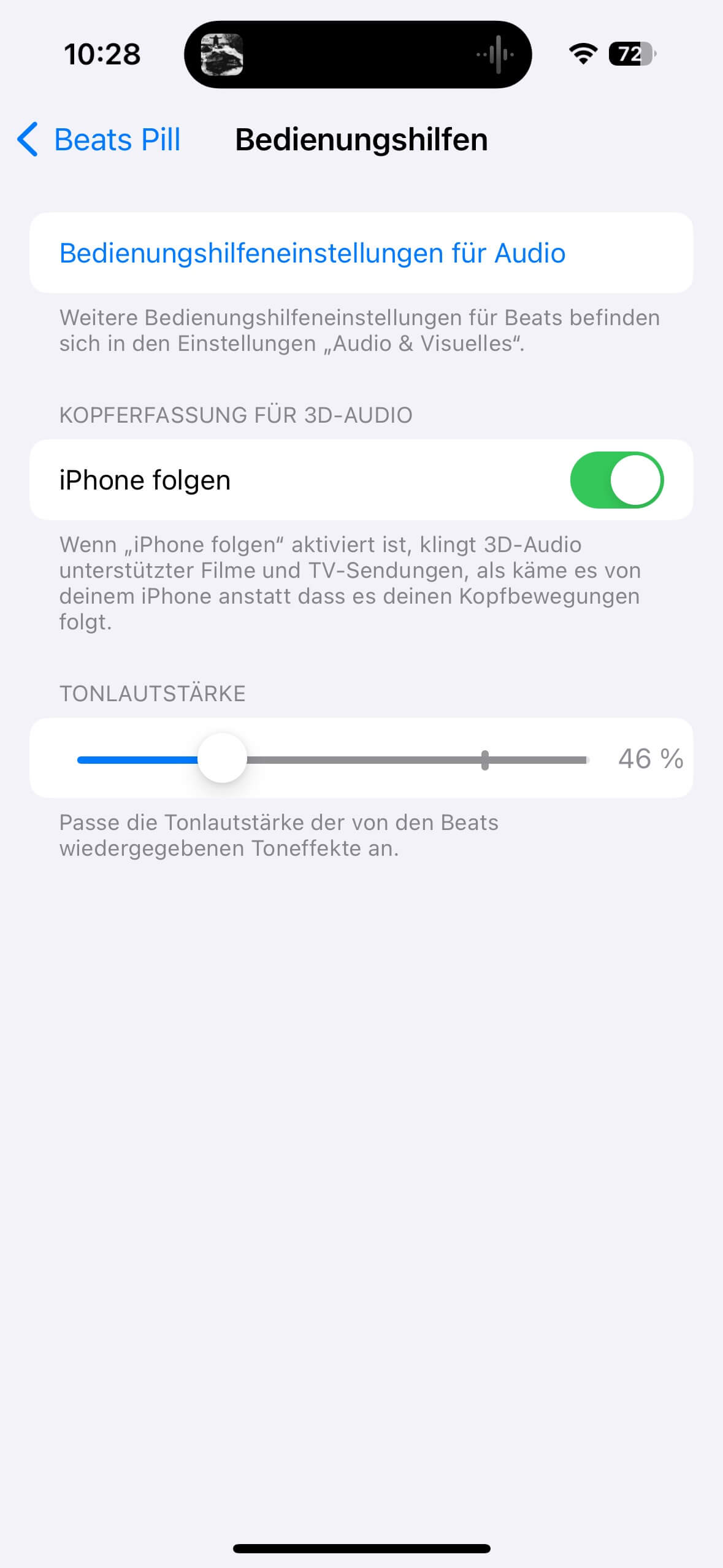
Task: Disable the iPhone folgen switch
Action: [616, 480]
